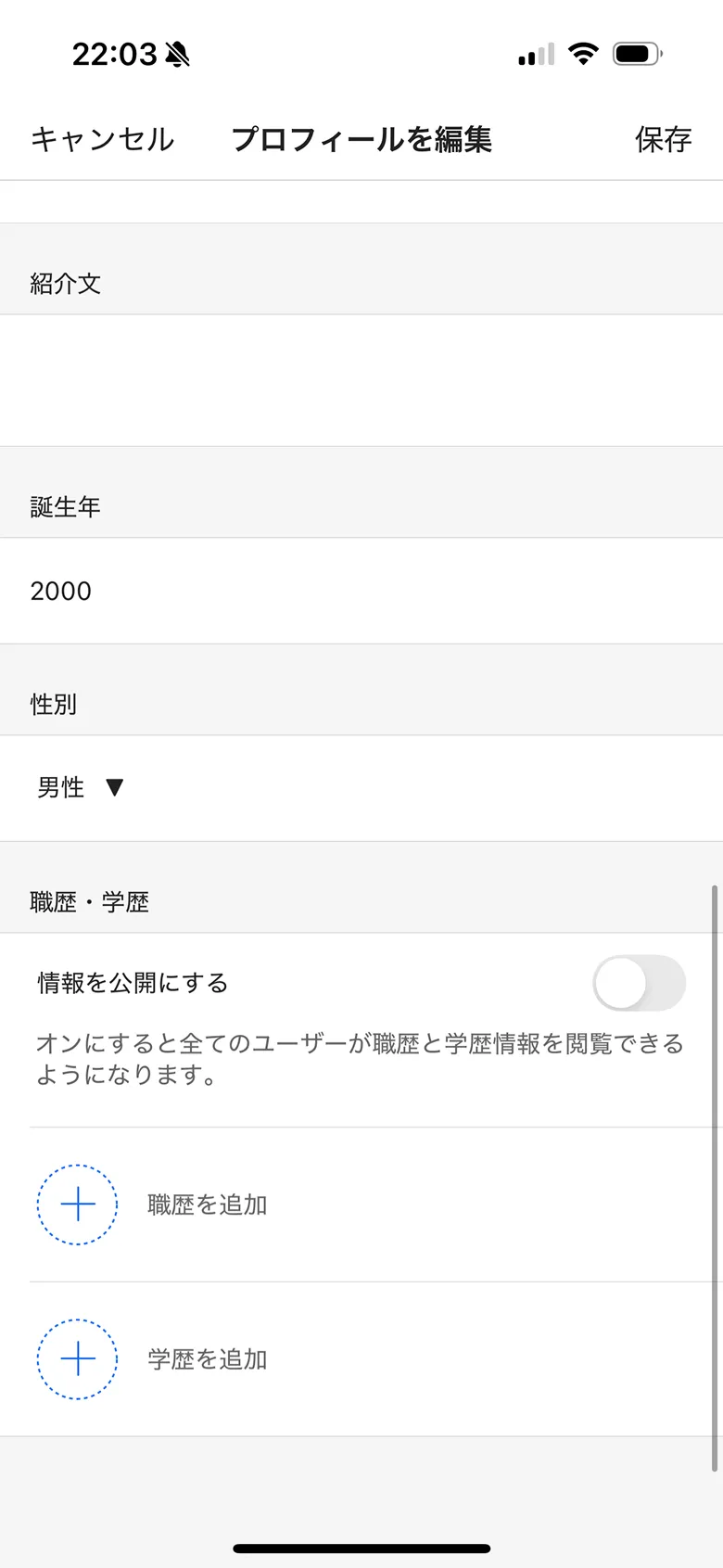The width and height of the screenshot is (723, 1568).
Task: Click the battery indicator icon
Action: tap(636, 53)
